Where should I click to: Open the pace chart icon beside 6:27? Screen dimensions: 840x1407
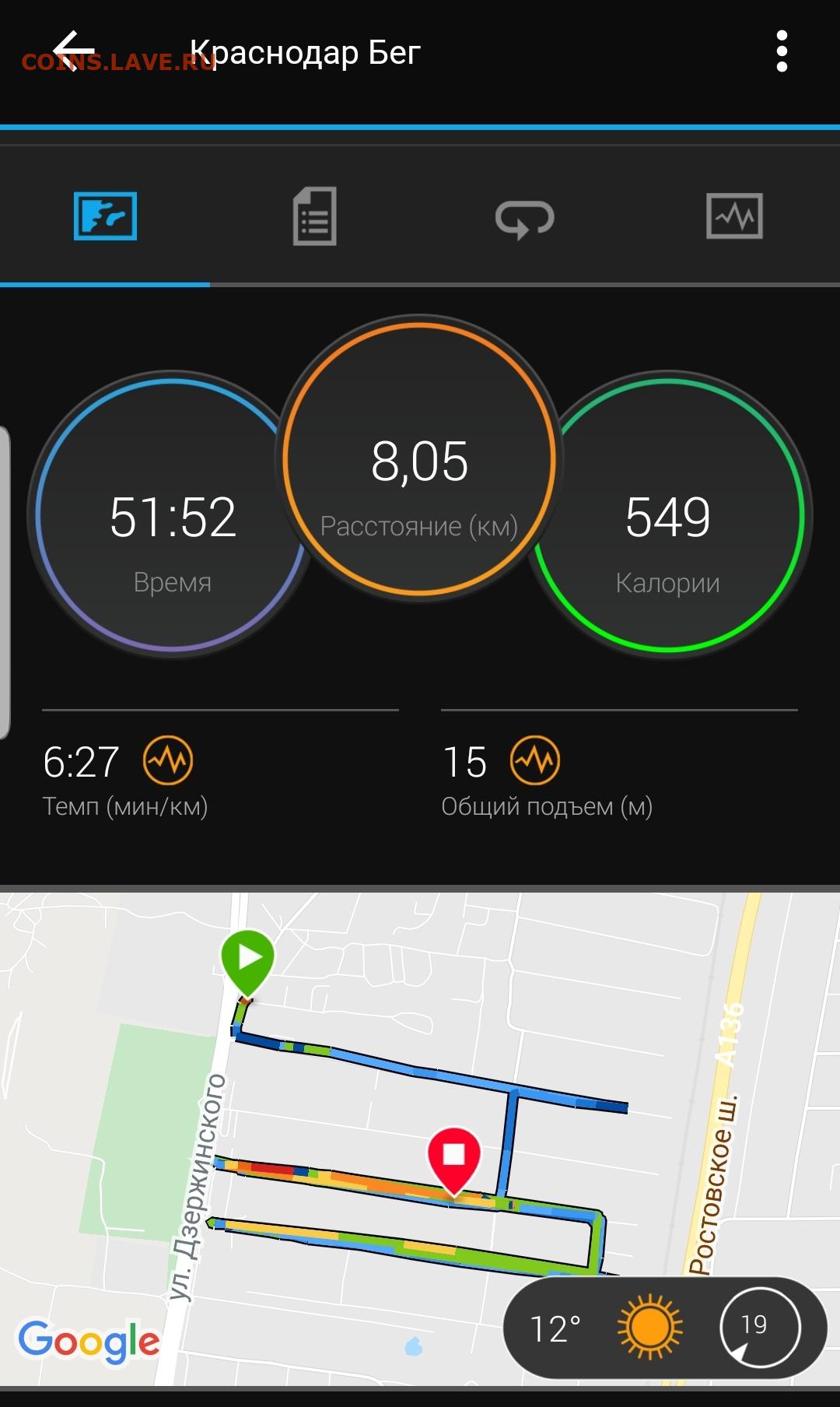[168, 760]
